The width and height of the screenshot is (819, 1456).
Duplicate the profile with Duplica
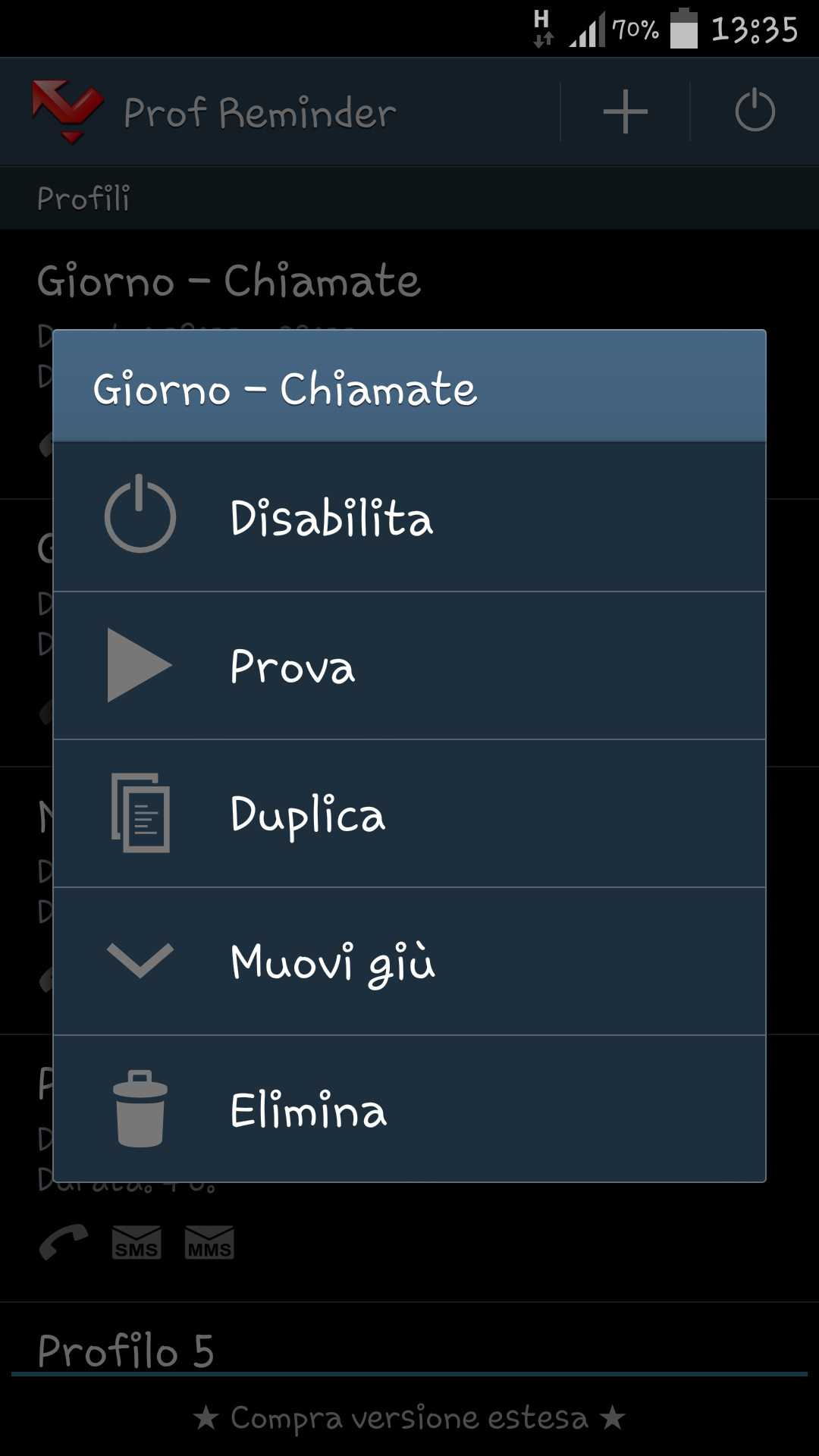coord(409,814)
